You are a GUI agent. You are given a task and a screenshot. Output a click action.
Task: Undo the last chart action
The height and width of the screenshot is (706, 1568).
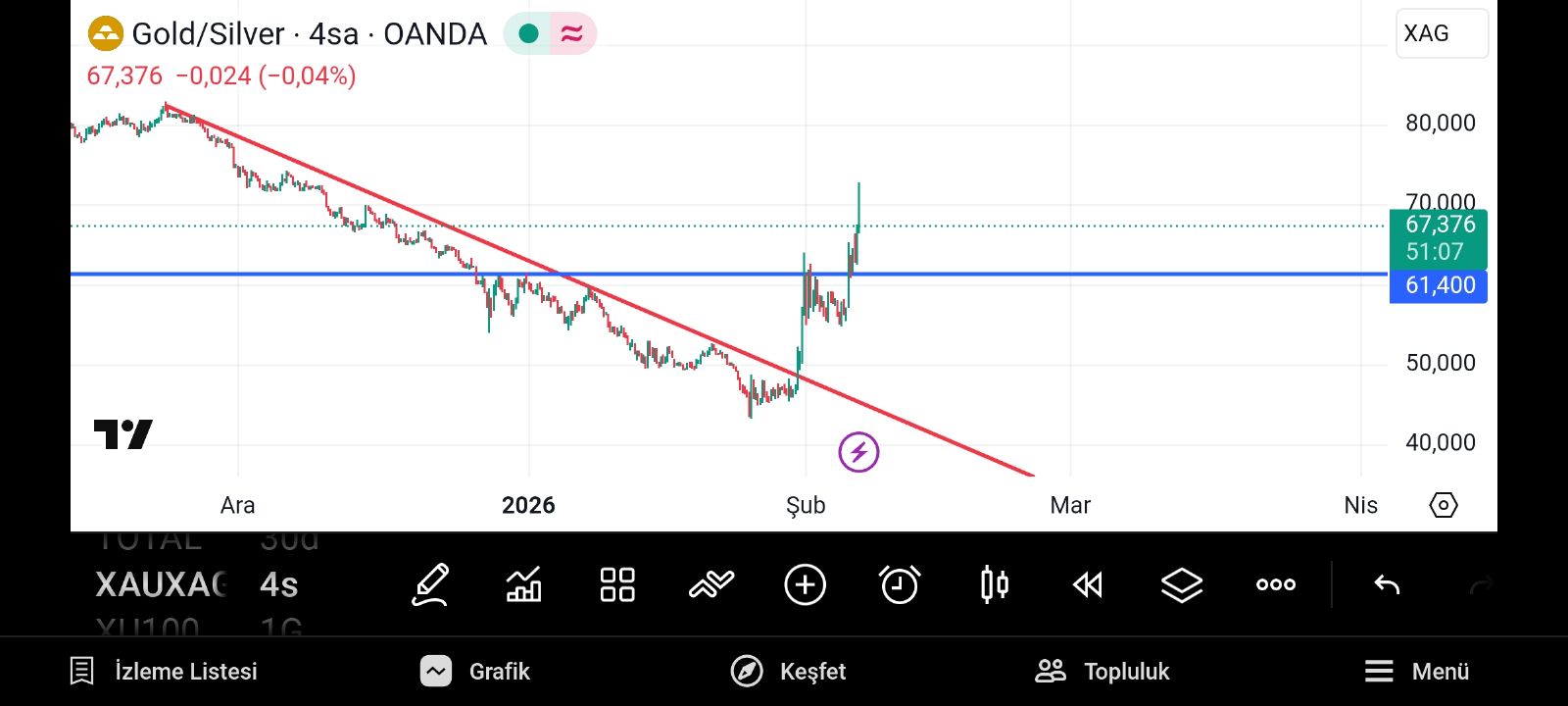coord(1387,585)
